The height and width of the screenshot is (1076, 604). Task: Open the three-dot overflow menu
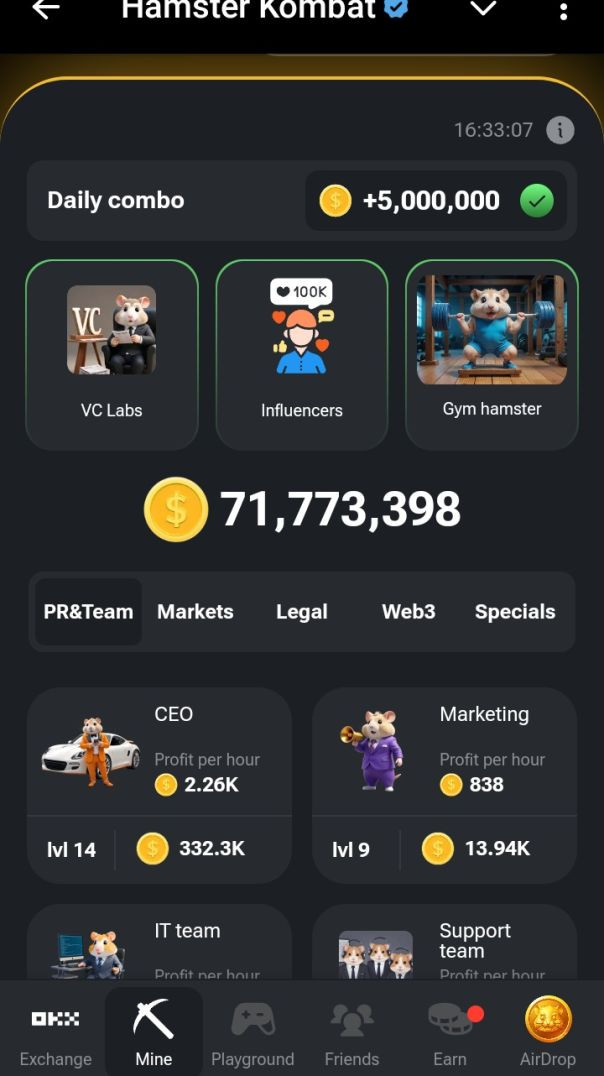[x=564, y=11]
